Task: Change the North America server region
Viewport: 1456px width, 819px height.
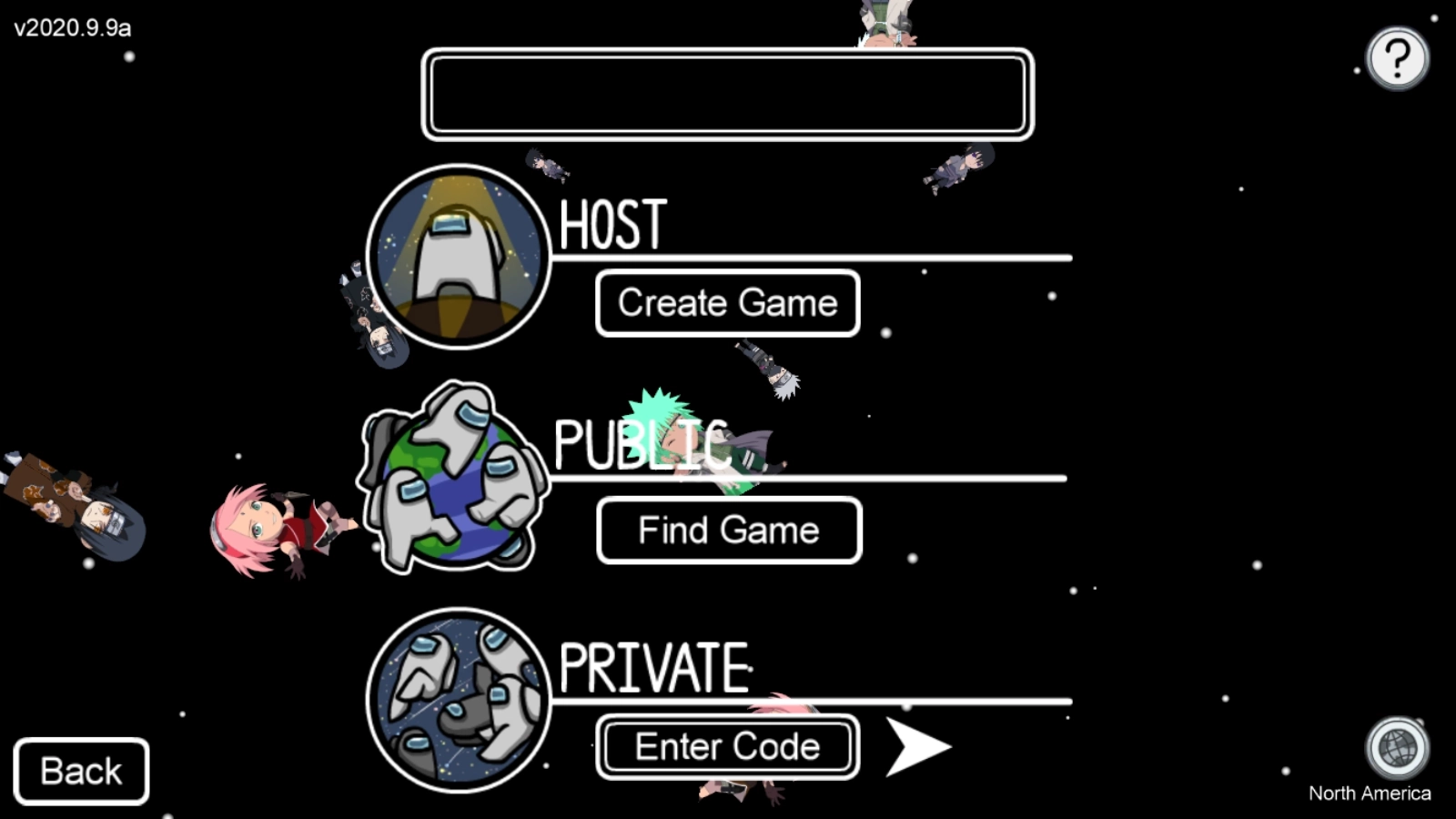Action: click(x=1397, y=750)
